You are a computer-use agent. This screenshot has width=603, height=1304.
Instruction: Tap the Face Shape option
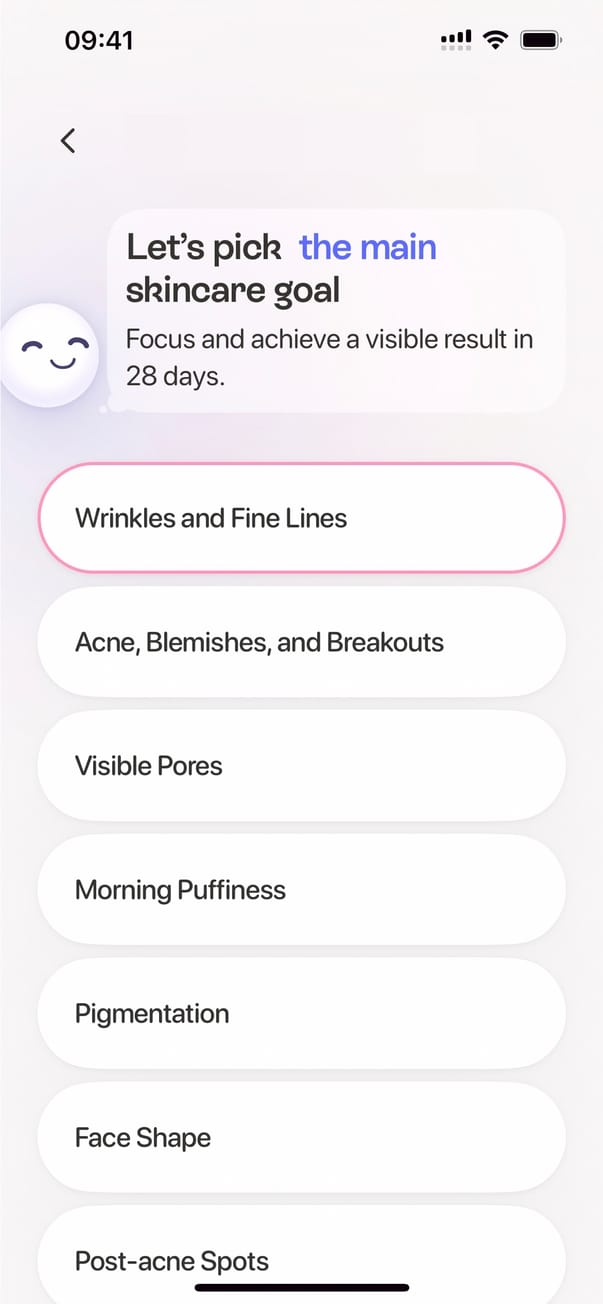(301, 1138)
